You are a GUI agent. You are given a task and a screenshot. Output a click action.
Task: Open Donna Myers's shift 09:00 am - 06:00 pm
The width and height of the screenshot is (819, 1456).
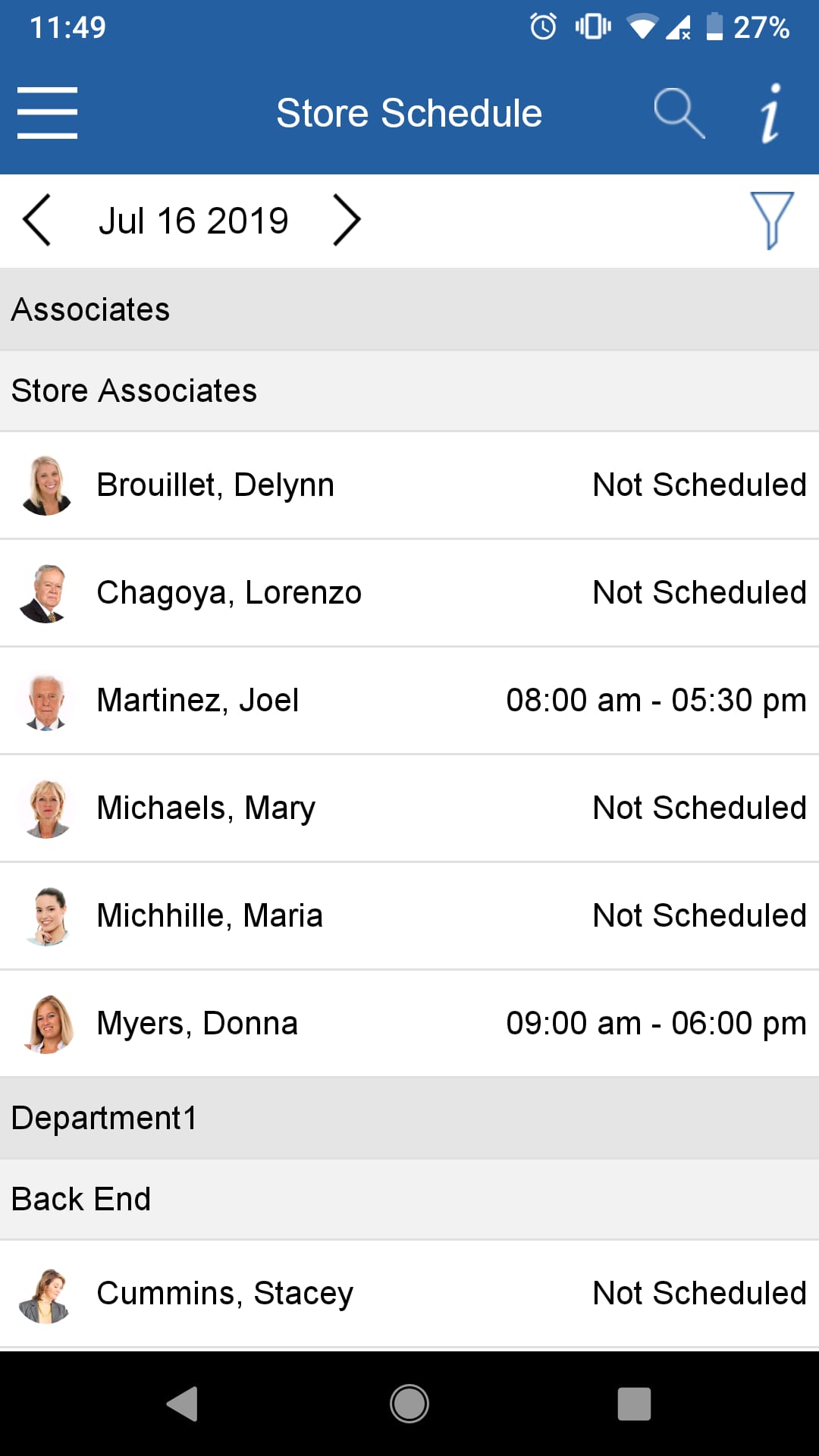pyautogui.click(x=655, y=1022)
